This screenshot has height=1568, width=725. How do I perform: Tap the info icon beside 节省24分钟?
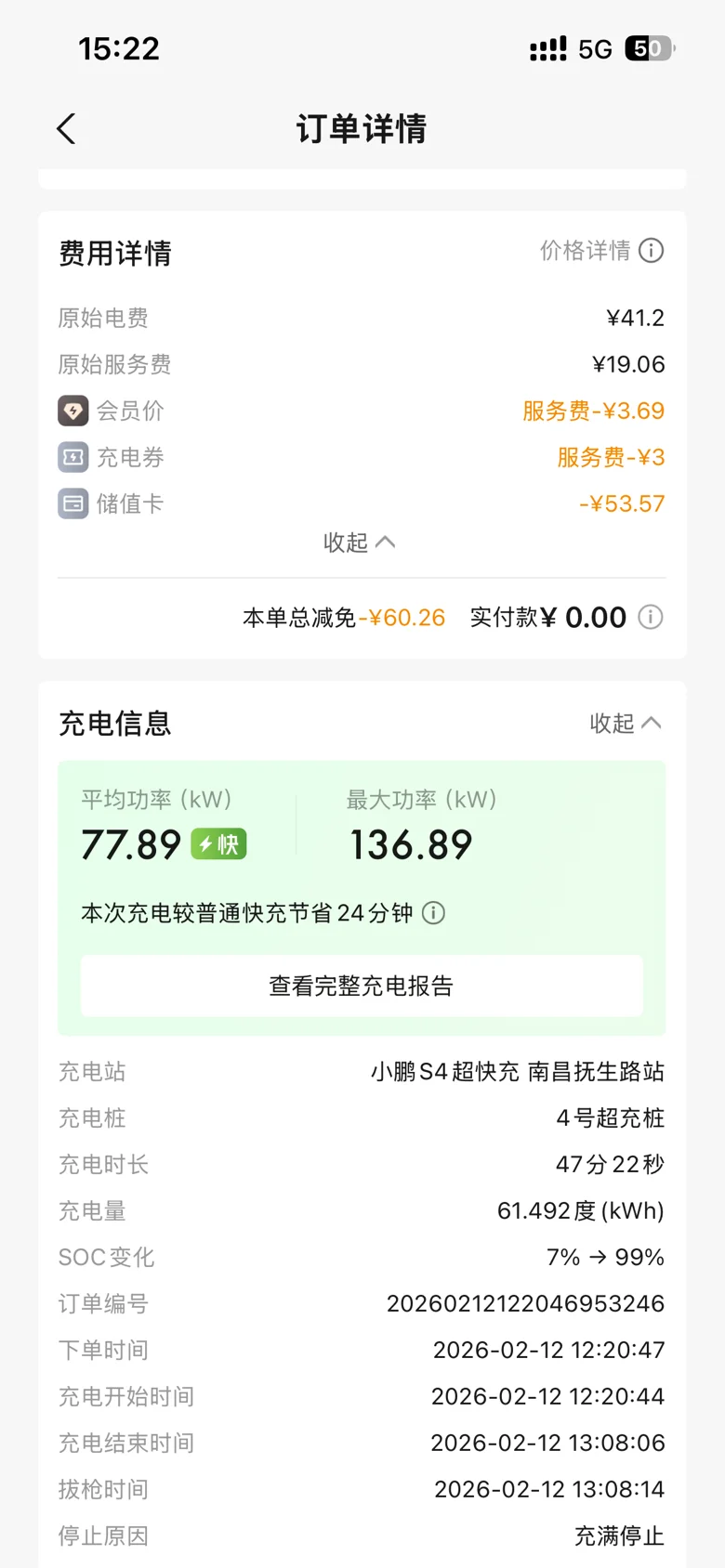[x=433, y=913]
